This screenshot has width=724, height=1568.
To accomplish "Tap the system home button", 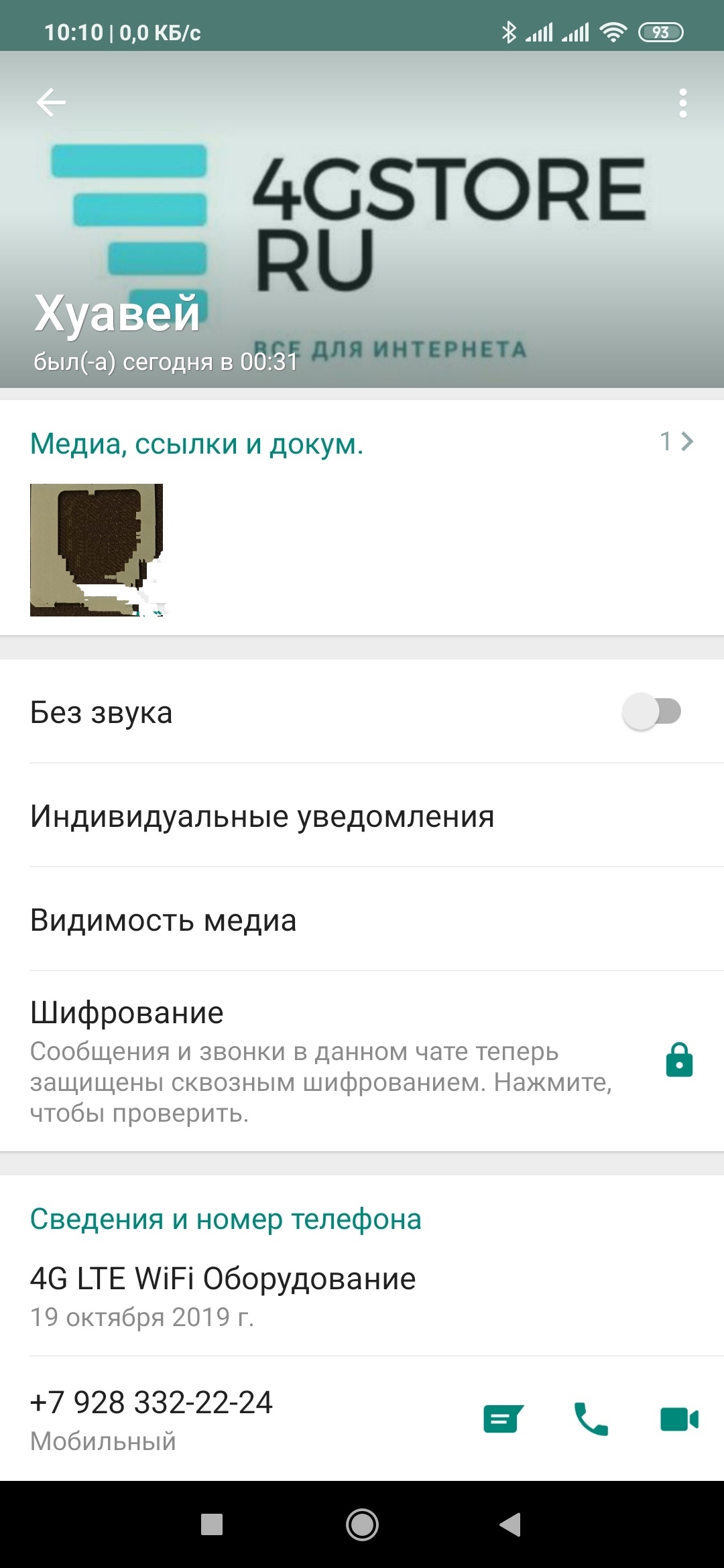I will (362, 1525).
